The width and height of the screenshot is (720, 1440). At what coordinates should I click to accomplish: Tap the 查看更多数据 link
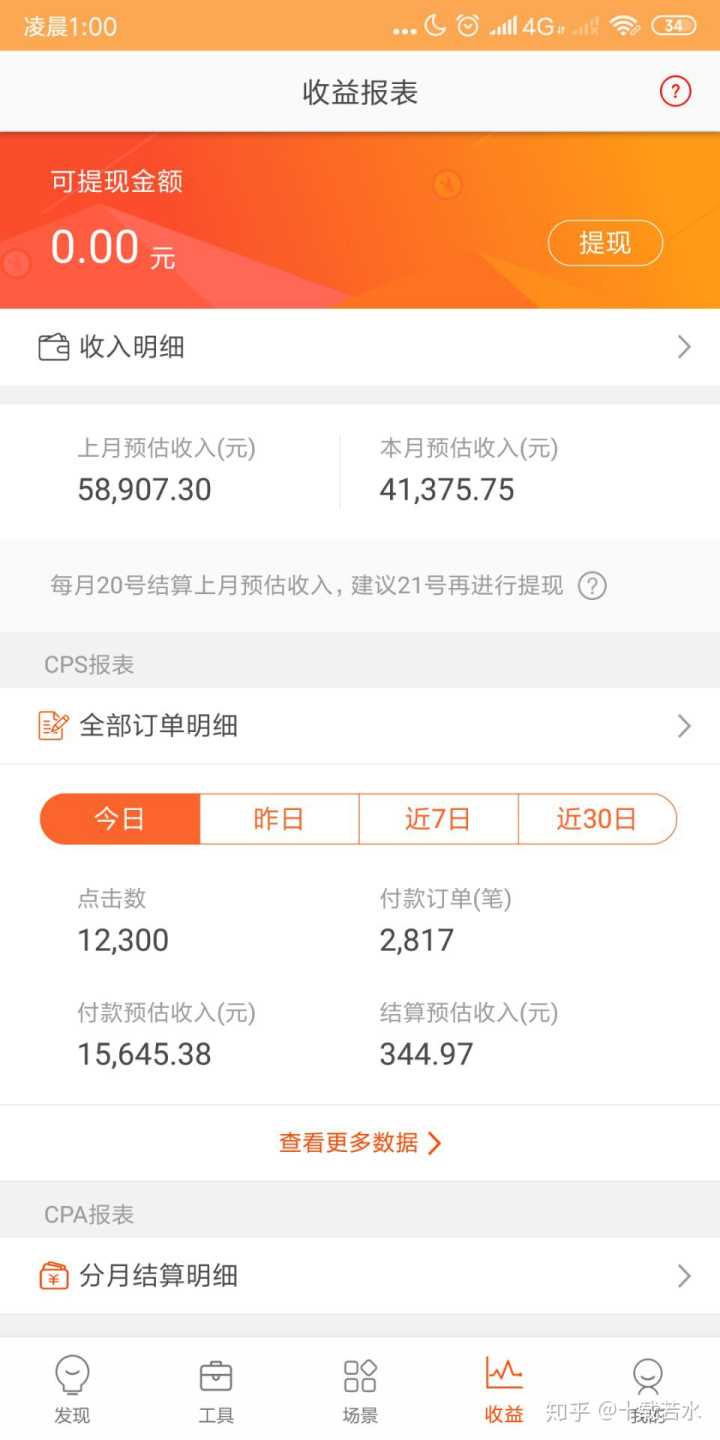(x=360, y=1143)
